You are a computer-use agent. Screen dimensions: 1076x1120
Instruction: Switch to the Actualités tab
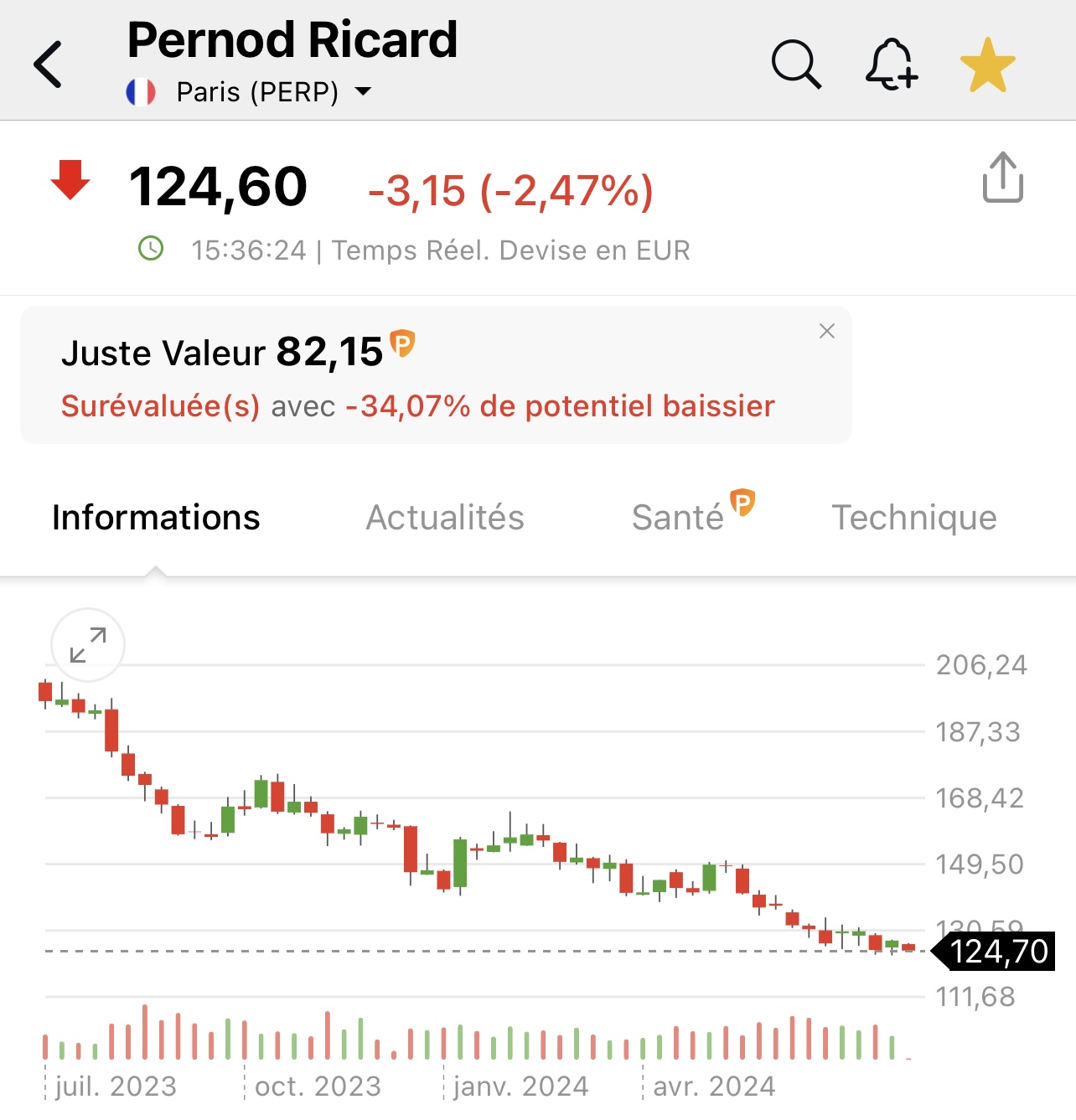(x=445, y=518)
